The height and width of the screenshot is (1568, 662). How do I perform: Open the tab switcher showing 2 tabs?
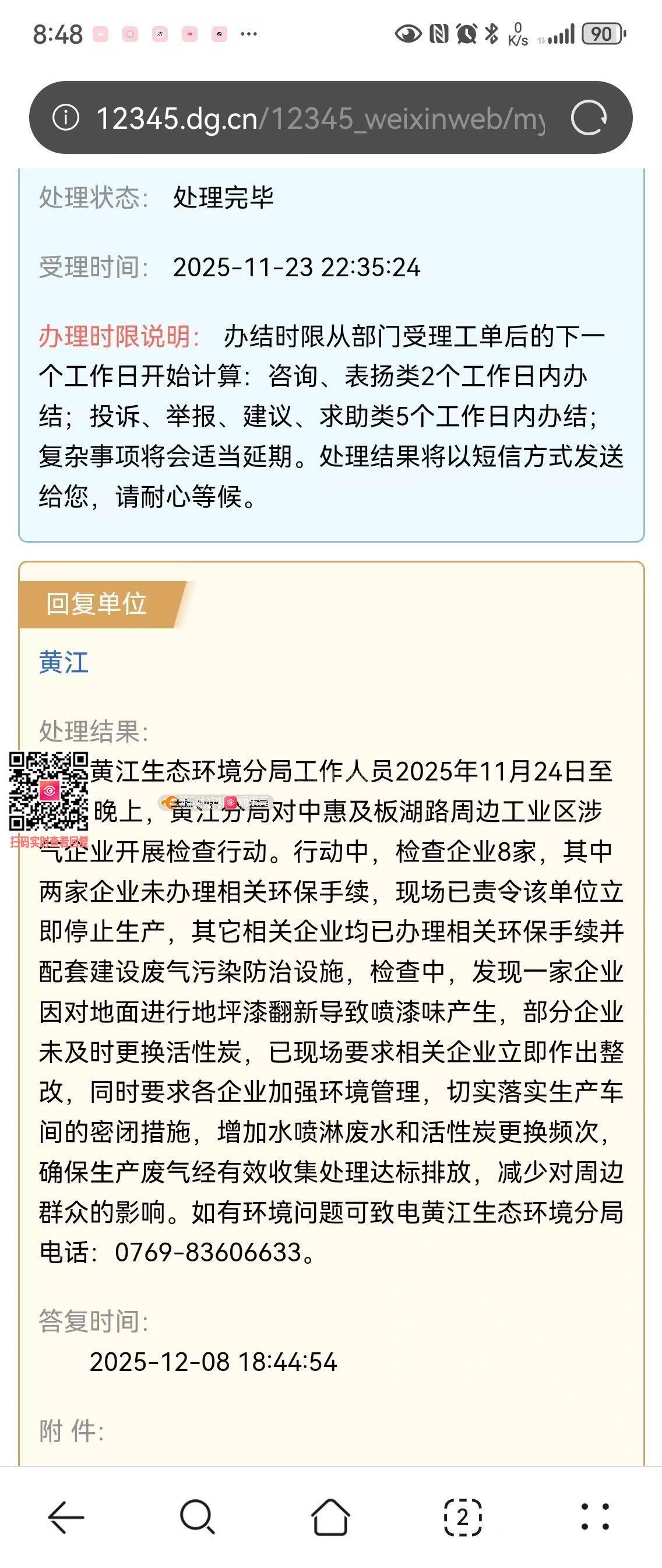463,1517
